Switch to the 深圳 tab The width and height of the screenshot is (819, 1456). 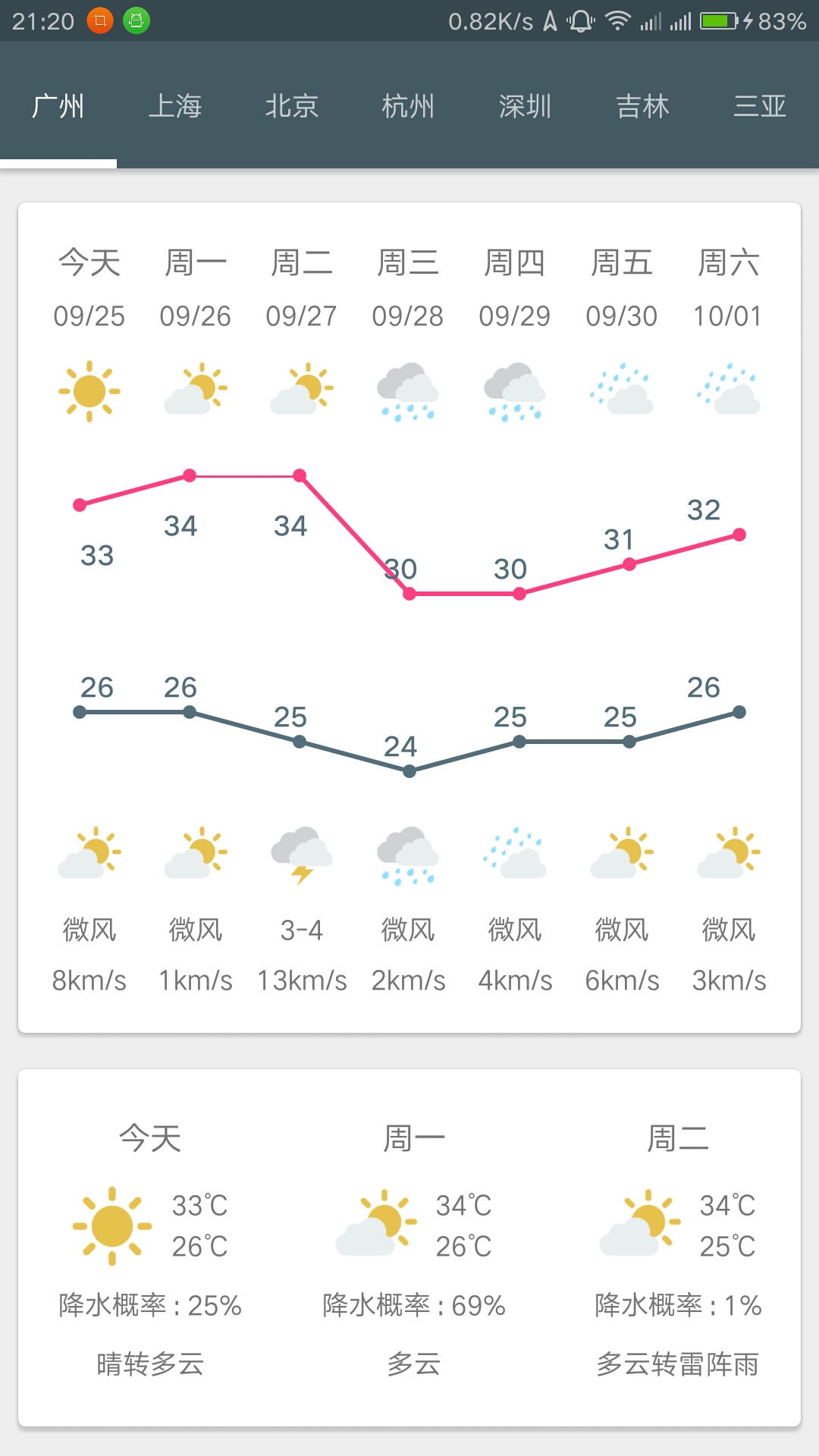click(526, 106)
